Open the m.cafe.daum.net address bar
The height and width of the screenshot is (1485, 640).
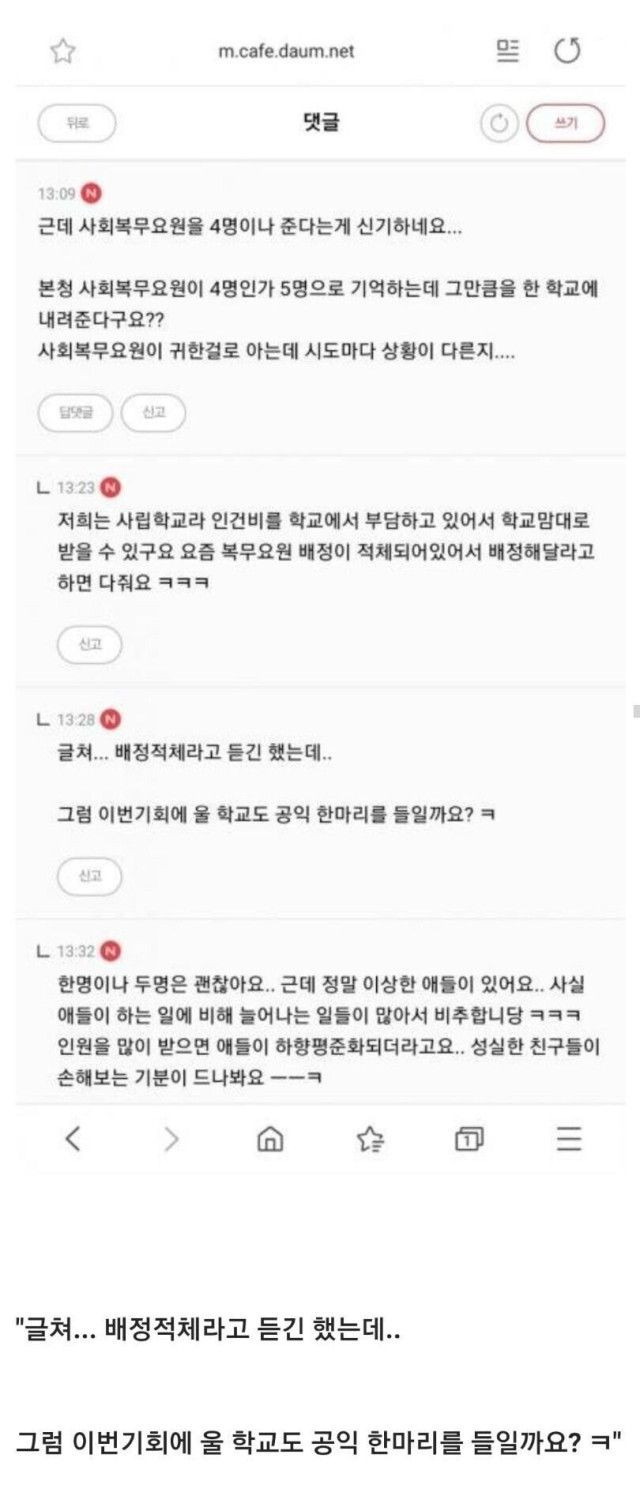coord(286,51)
